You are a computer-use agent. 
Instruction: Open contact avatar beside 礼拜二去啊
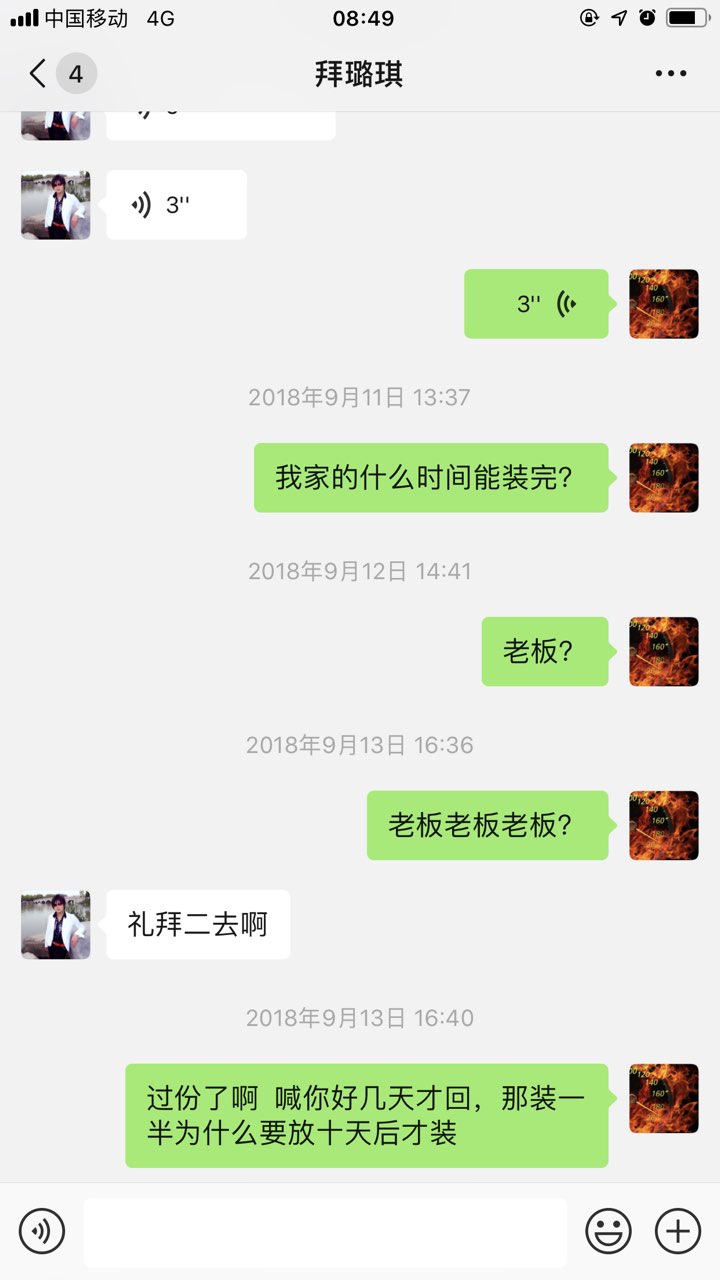[x=56, y=925]
